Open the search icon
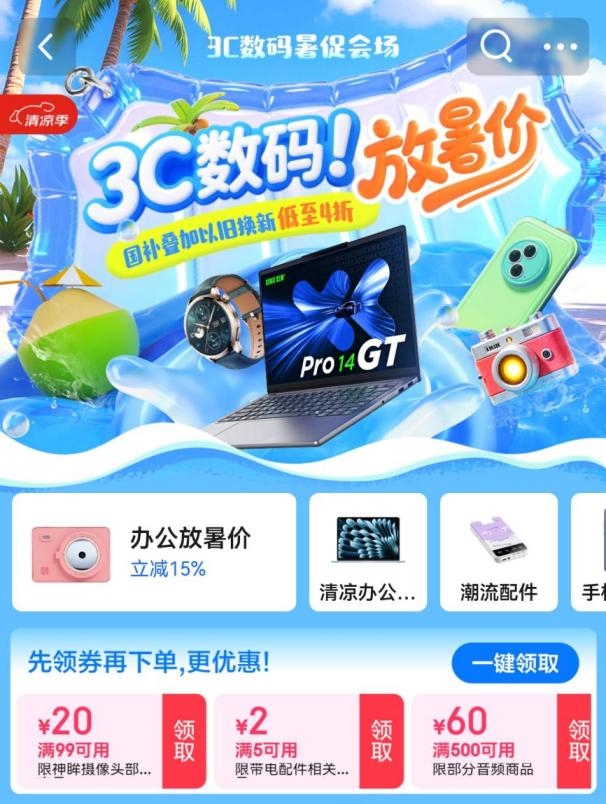The image size is (606, 804). (495, 46)
